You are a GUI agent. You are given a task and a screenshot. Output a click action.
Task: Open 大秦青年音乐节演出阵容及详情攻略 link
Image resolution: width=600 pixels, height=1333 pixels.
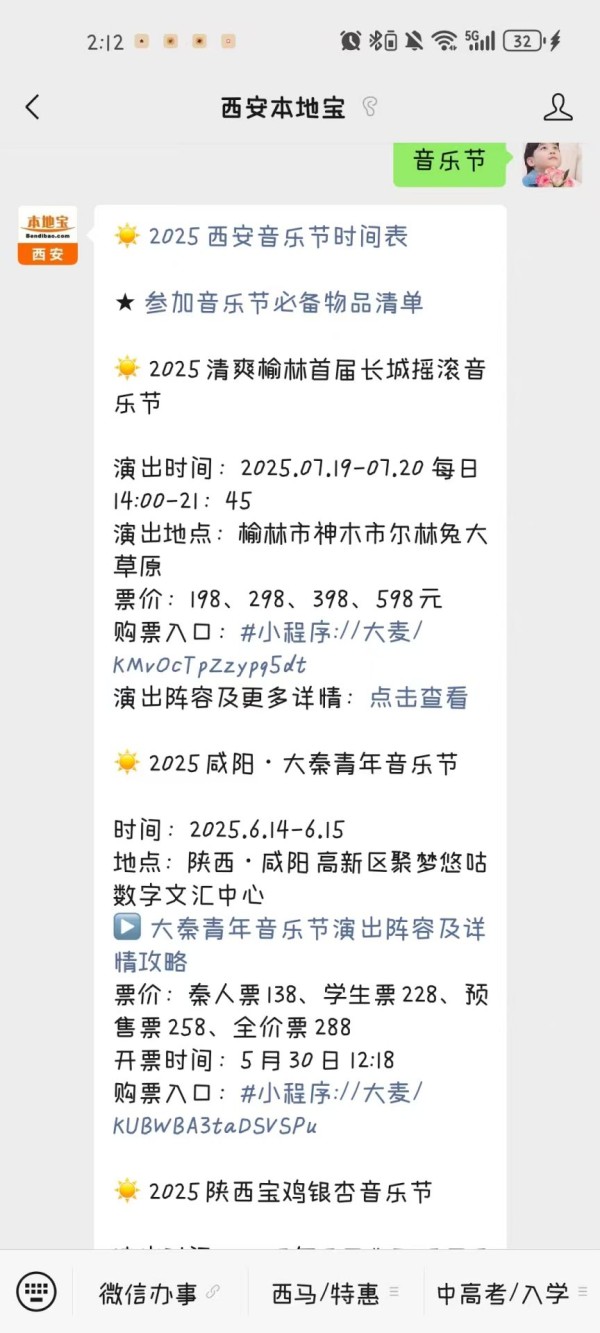pos(300,945)
